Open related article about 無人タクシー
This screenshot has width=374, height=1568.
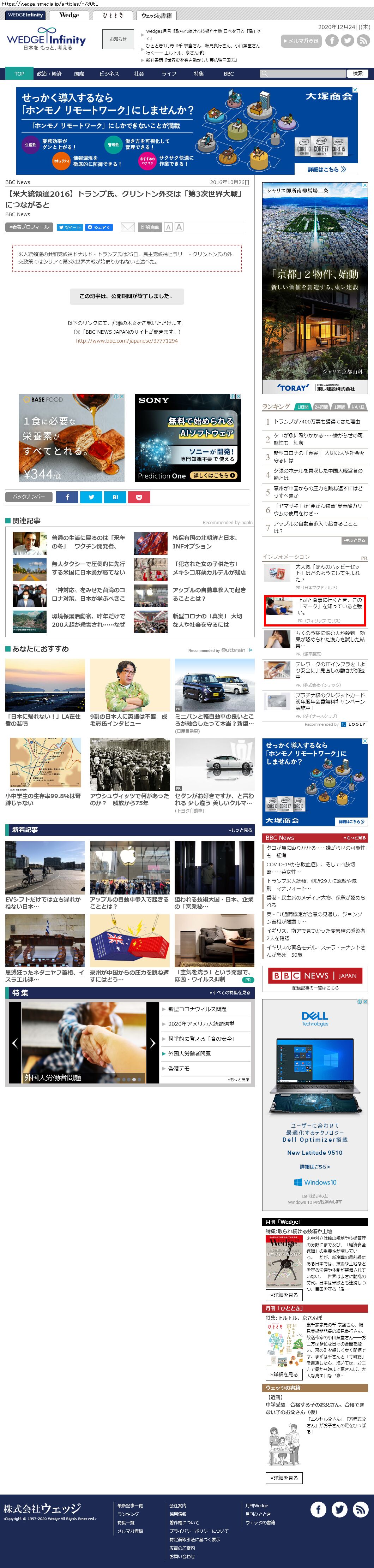[88, 568]
